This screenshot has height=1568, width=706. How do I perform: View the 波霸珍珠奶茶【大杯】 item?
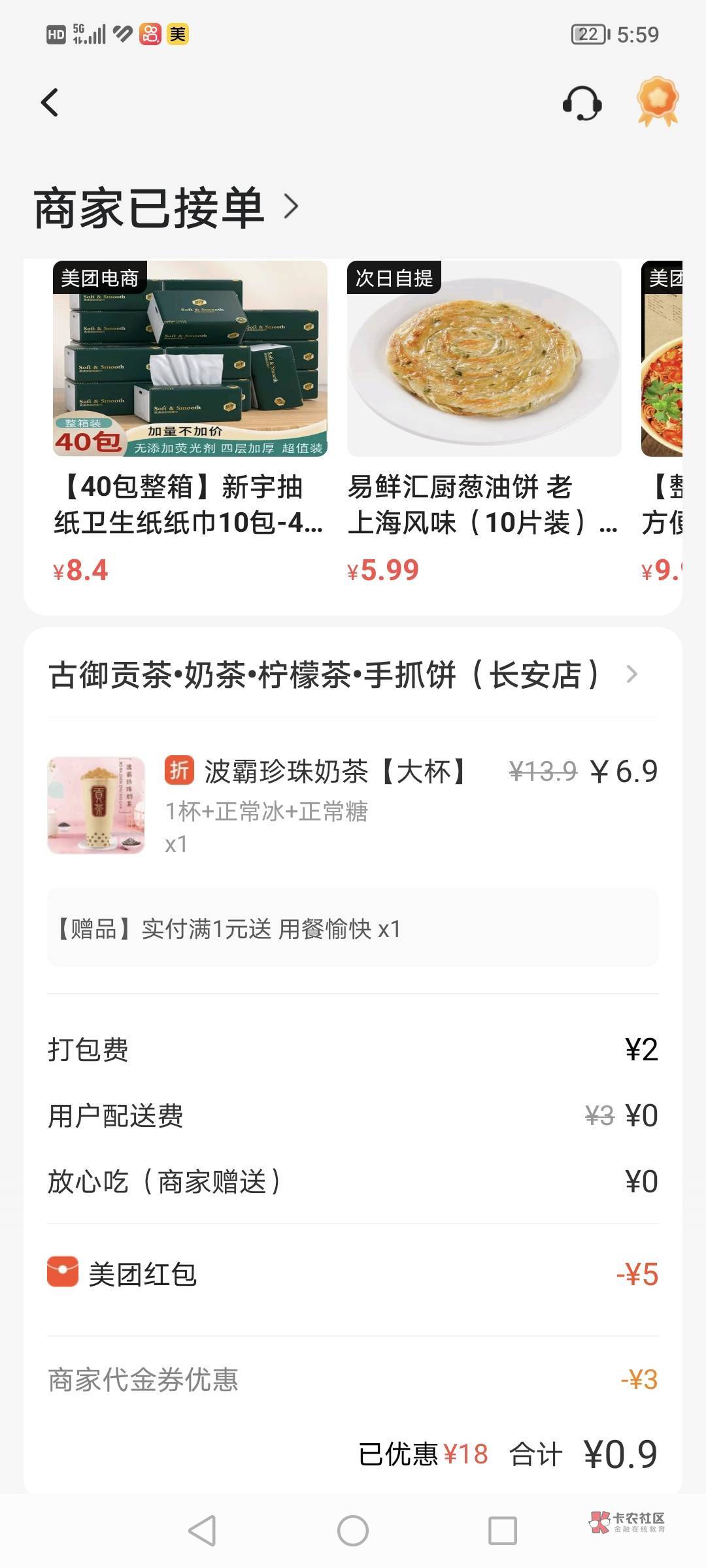coord(353,806)
